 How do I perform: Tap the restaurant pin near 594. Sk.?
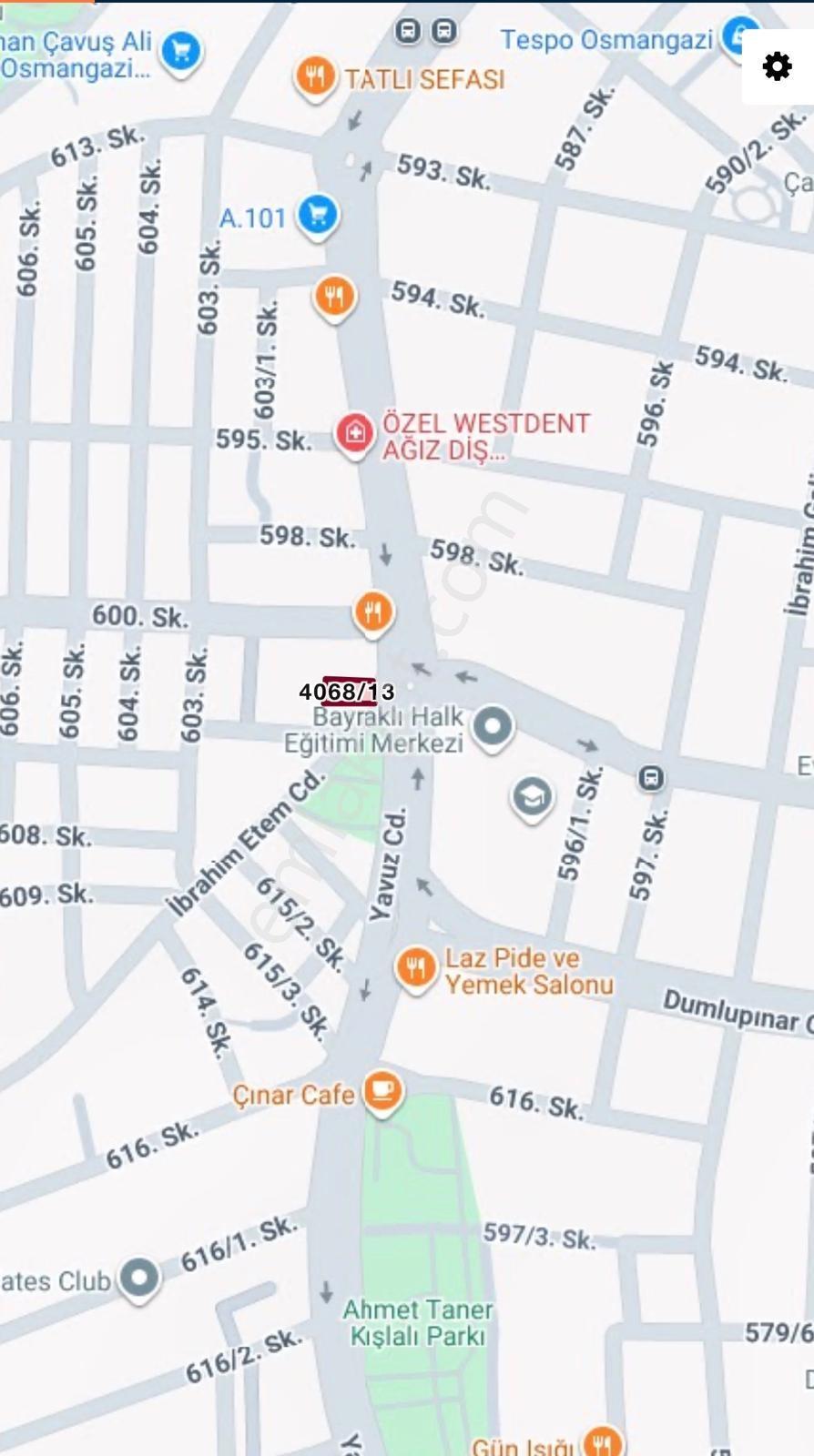coord(335,298)
